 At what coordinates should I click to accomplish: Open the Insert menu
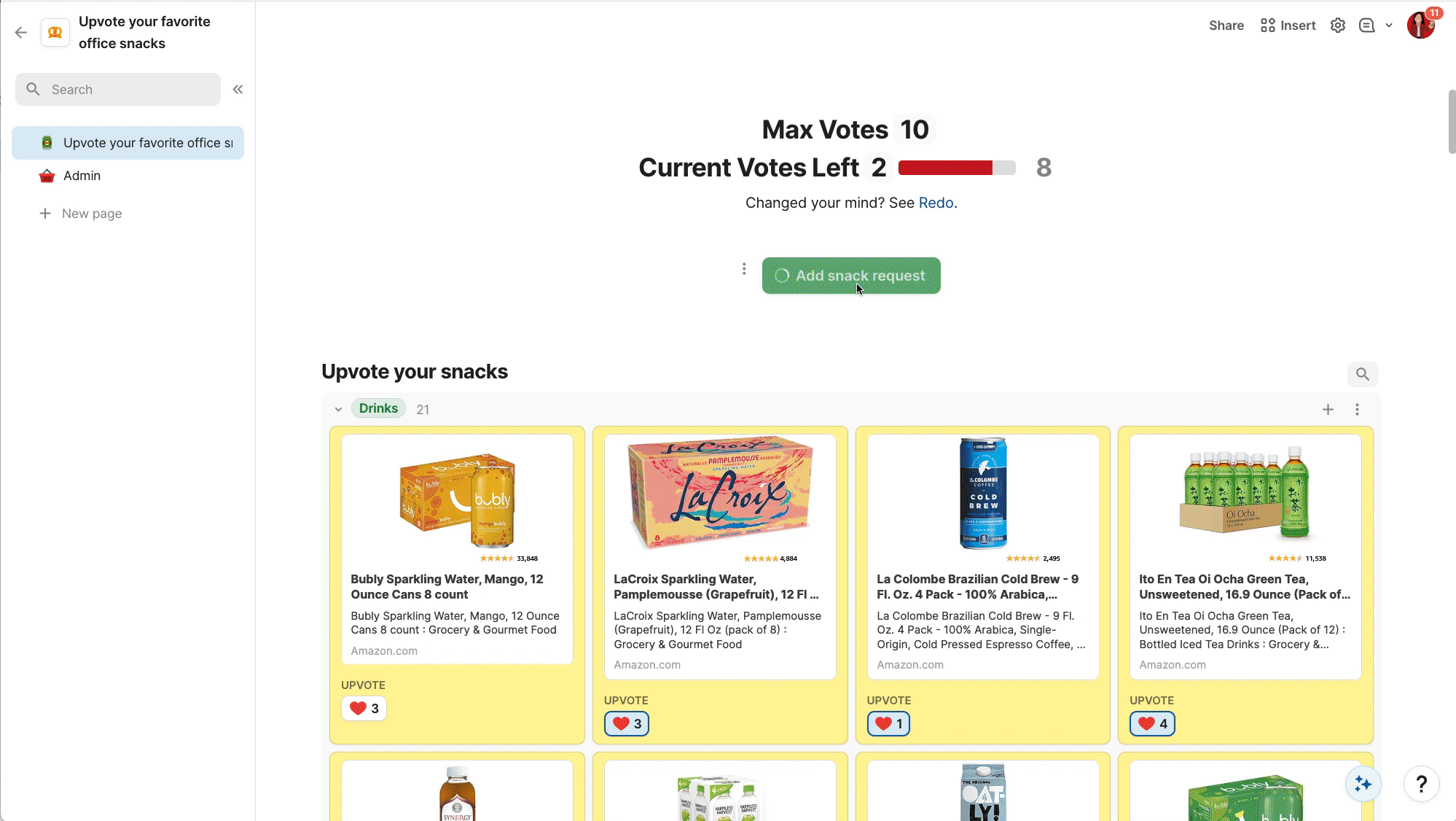click(1288, 26)
